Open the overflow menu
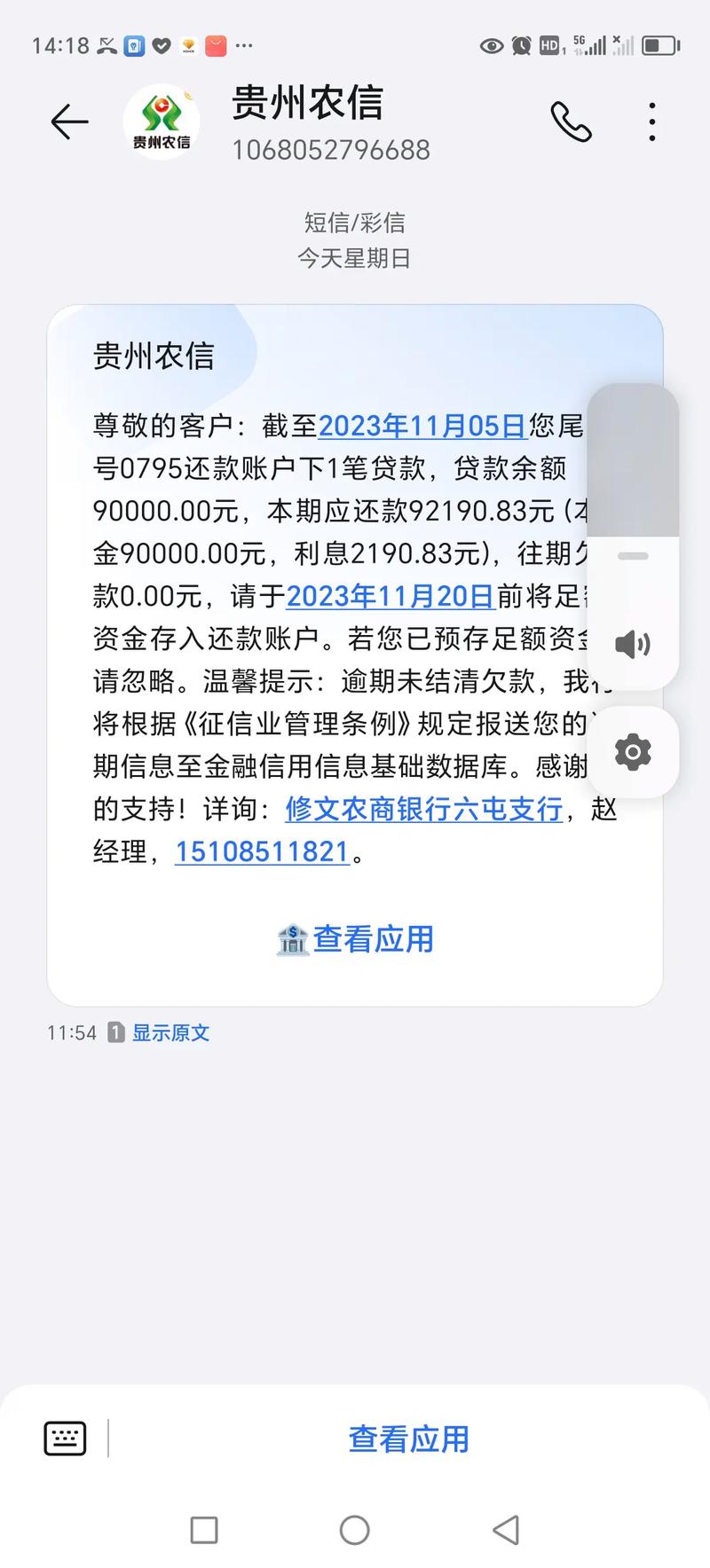 coord(652,122)
